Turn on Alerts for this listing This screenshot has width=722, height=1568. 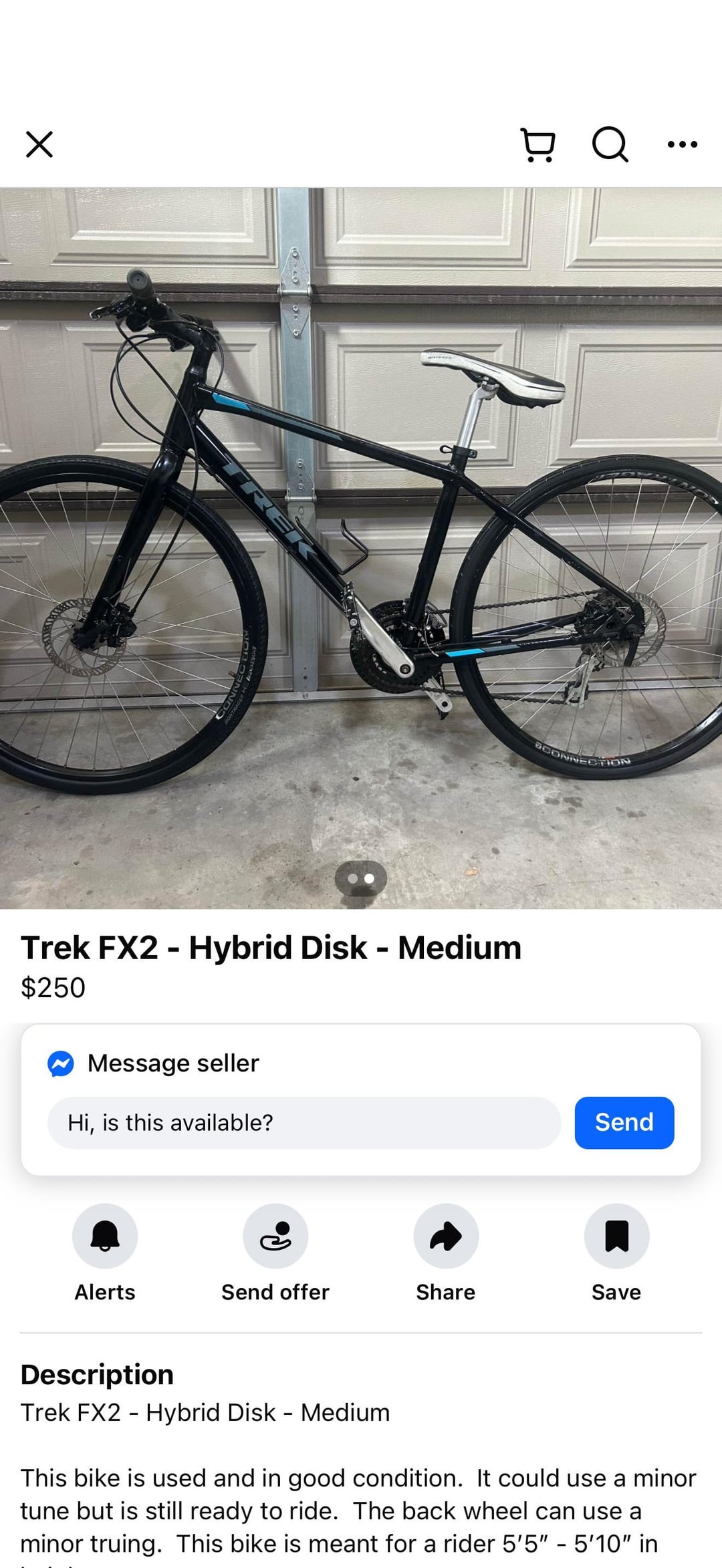(x=105, y=1236)
